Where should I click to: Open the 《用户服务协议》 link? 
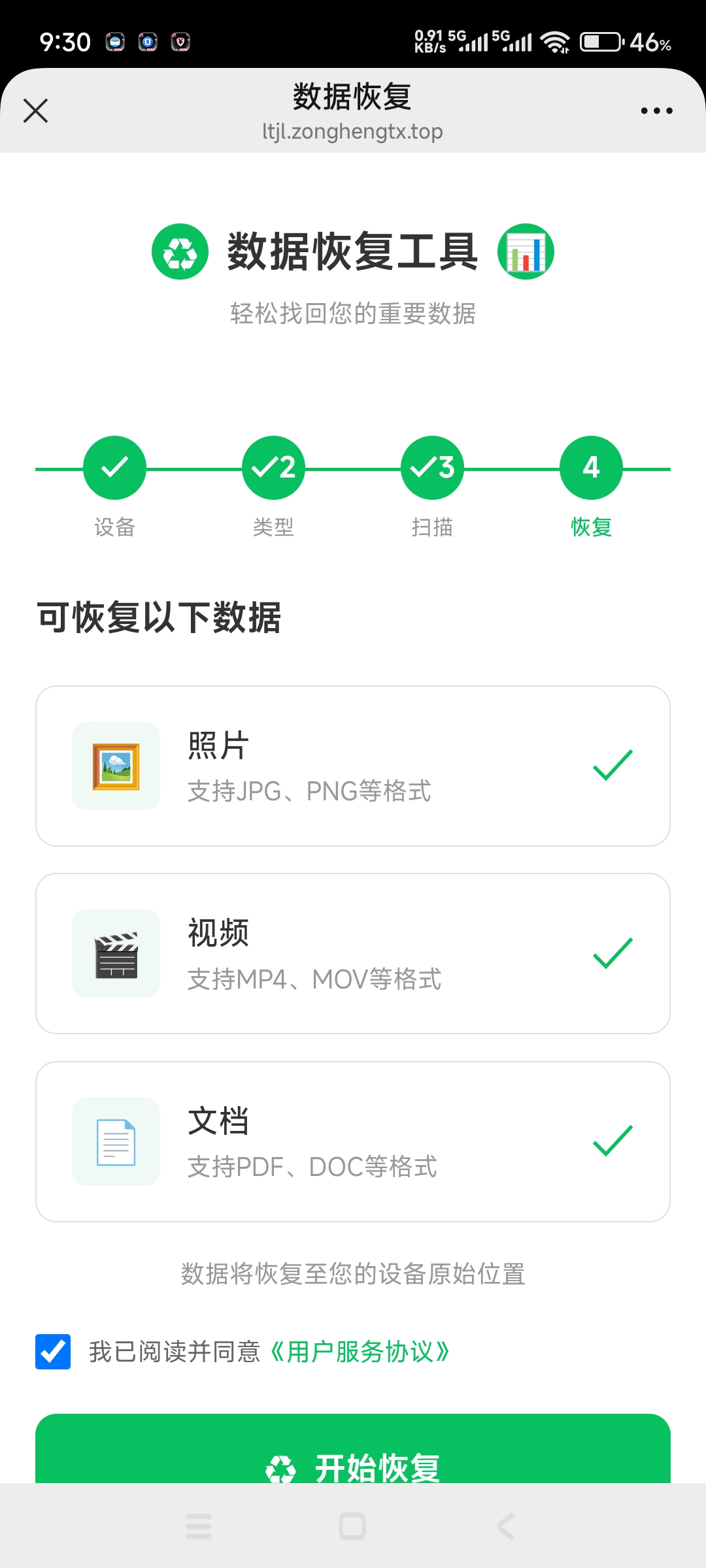[360, 1352]
